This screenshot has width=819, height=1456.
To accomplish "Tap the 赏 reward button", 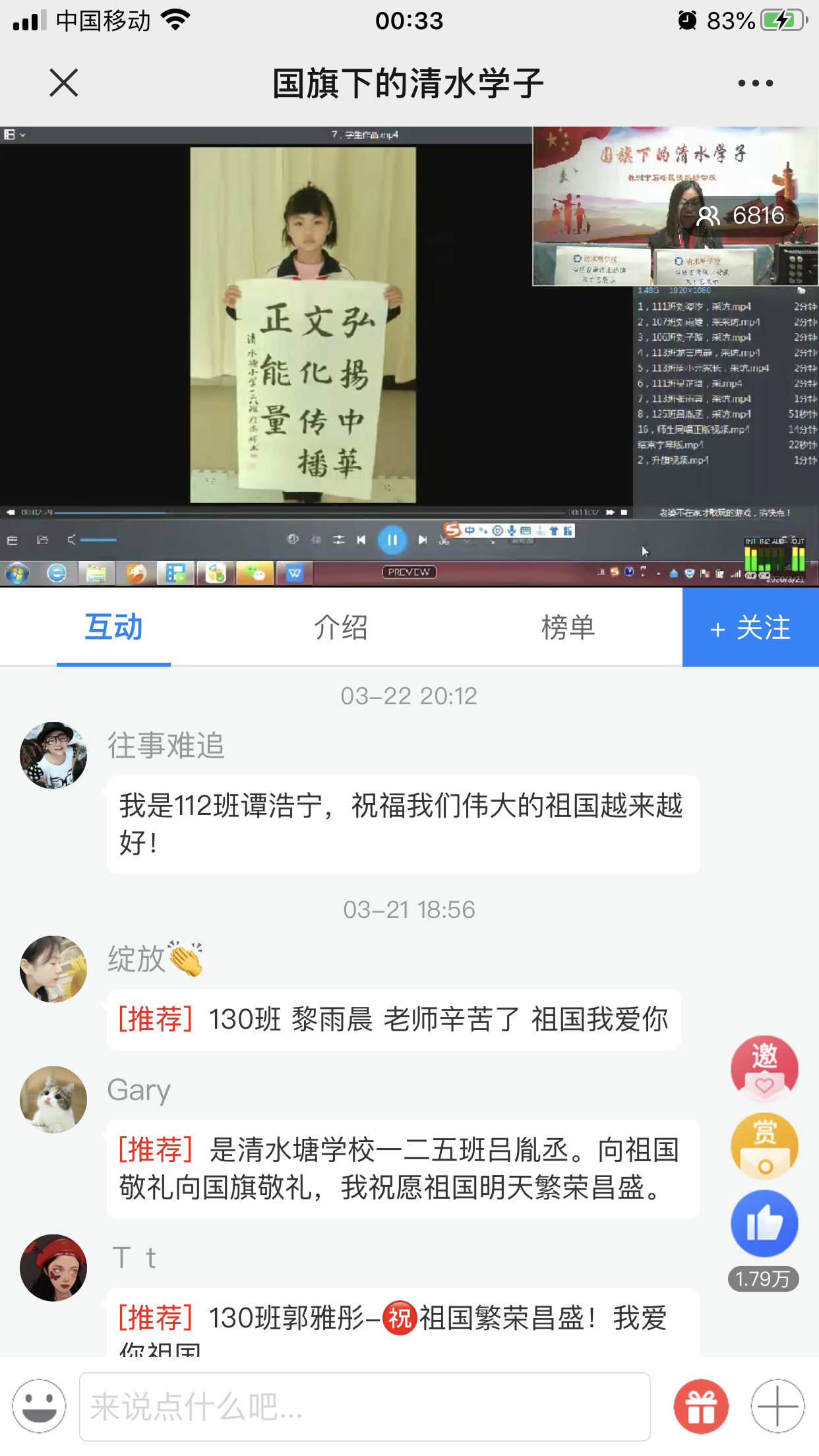I will pyautogui.click(x=764, y=1145).
